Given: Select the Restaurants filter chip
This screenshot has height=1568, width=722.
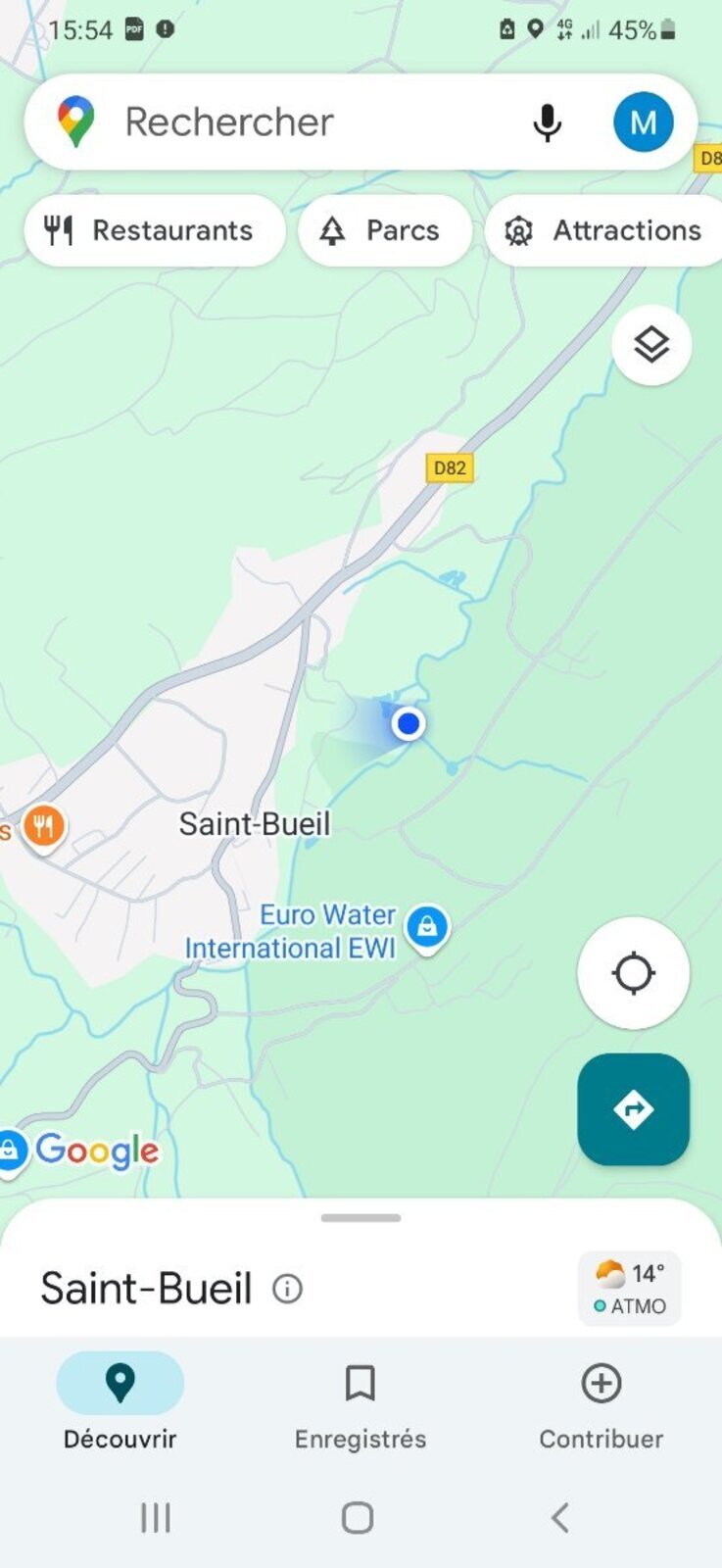Looking at the screenshot, I should [154, 230].
